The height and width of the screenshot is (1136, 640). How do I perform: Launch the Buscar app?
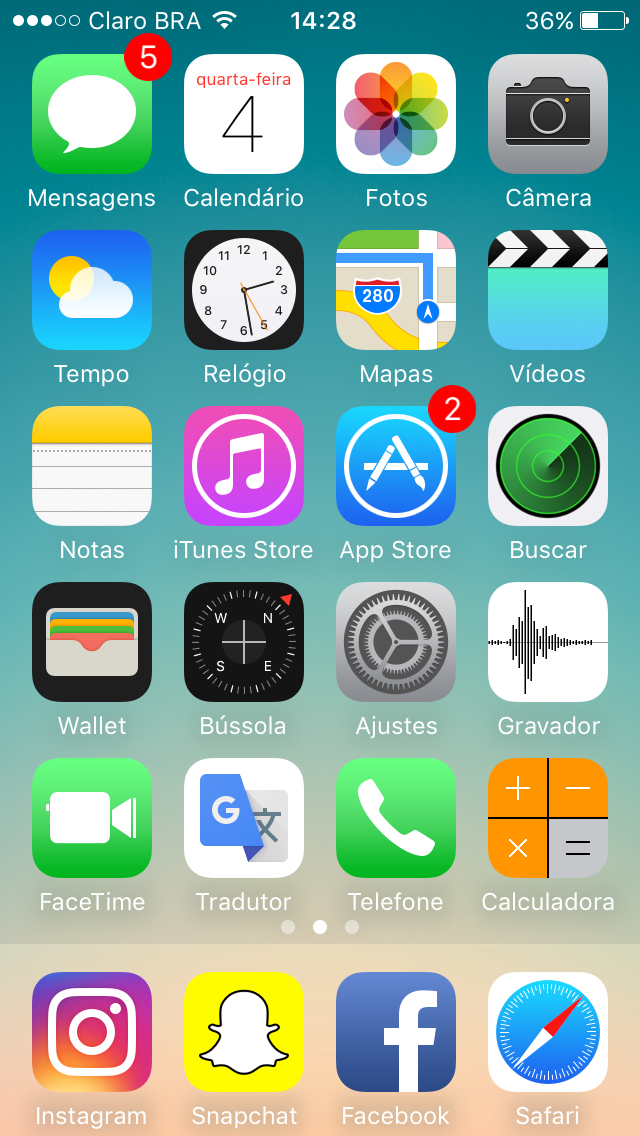coord(548,466)
